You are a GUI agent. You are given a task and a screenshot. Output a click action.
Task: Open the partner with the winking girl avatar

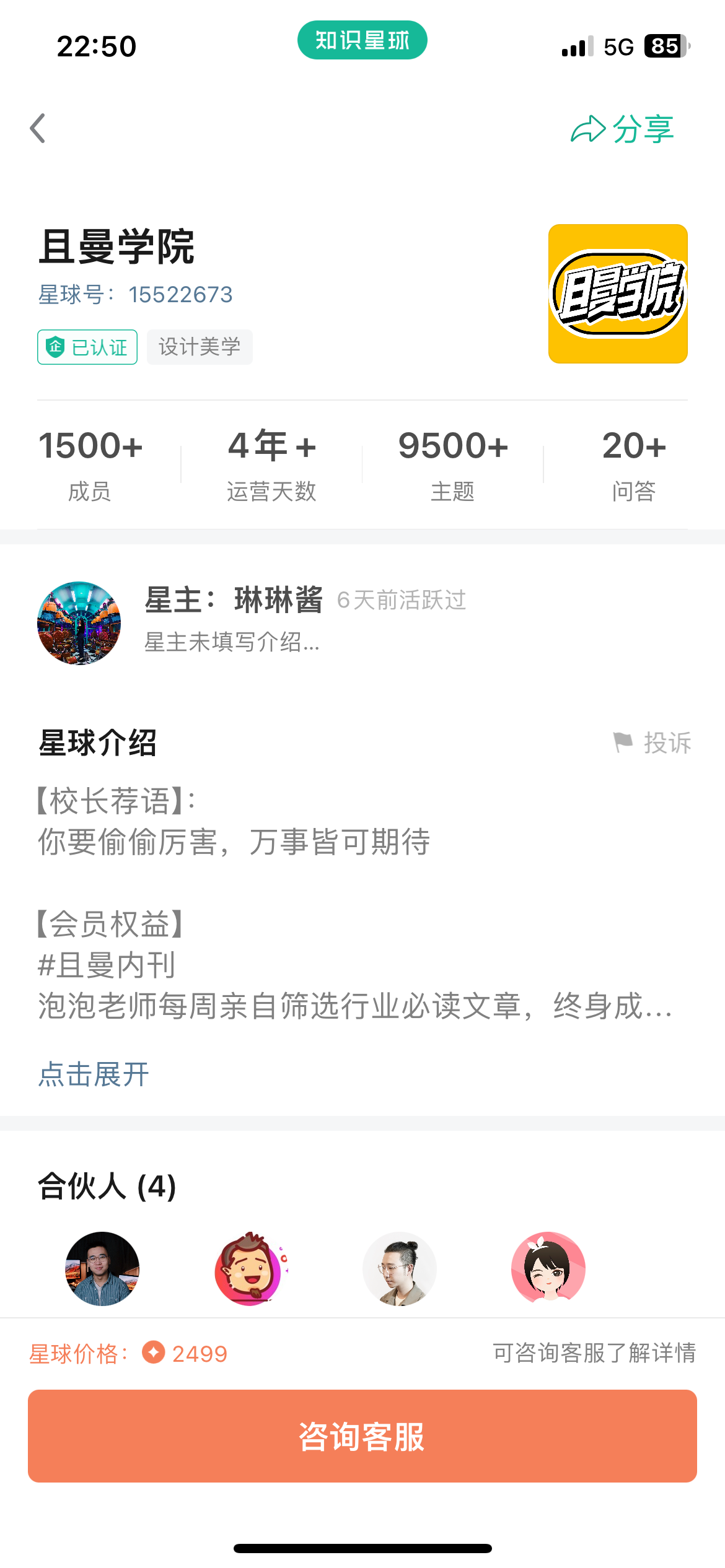(548, 1268)
